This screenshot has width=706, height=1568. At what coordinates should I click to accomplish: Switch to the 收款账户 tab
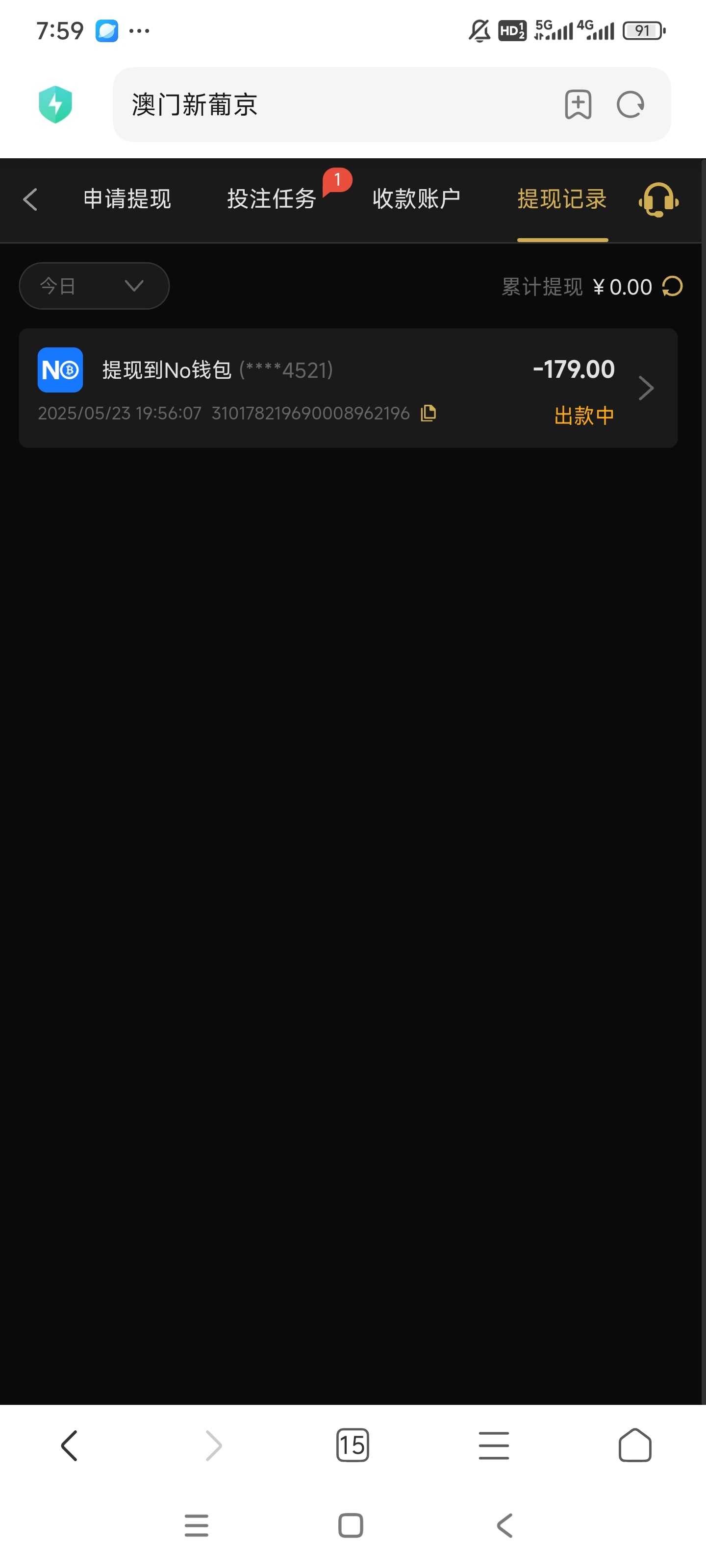(x=416, y=199)
